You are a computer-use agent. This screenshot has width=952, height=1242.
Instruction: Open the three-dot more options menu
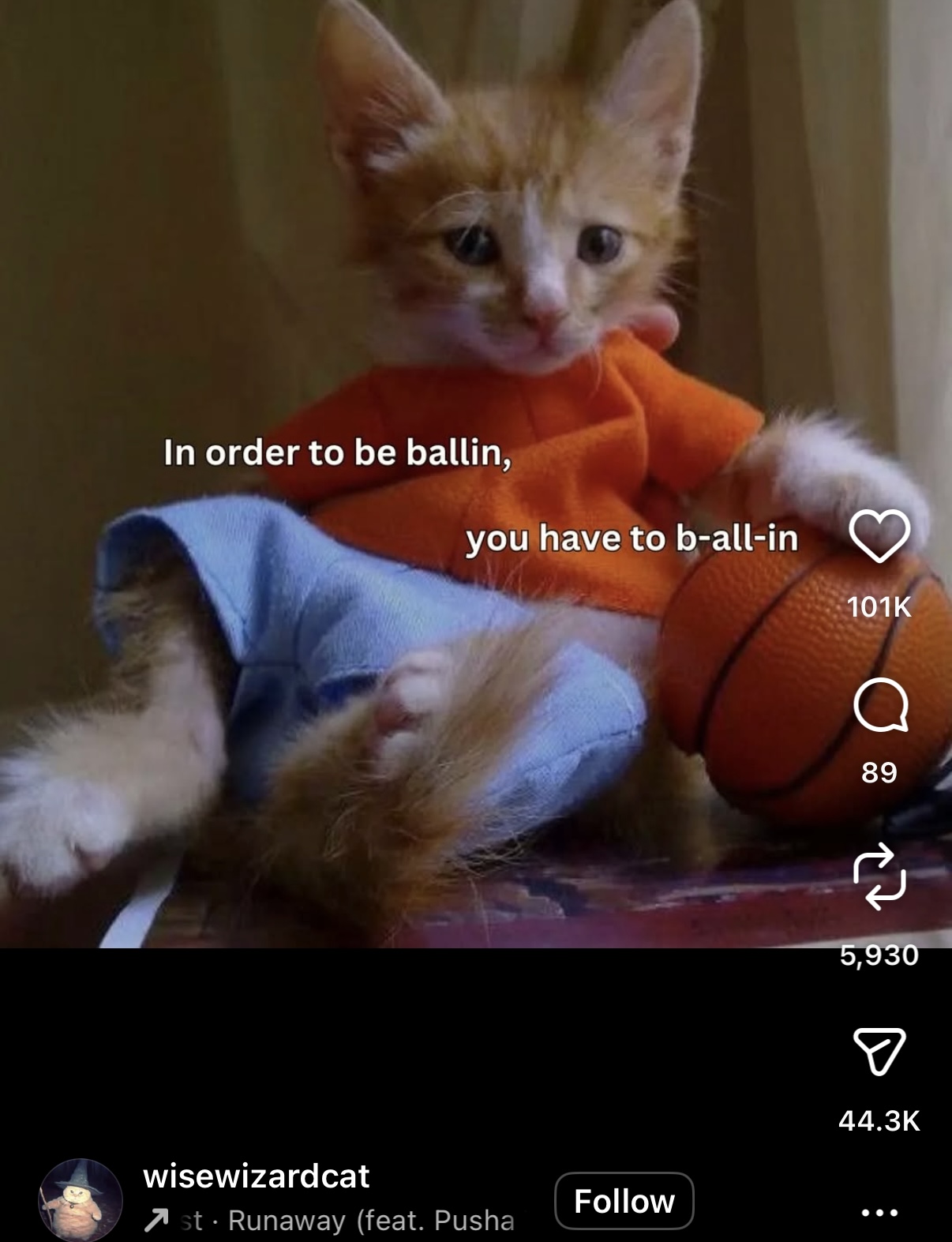(x=879, y=1212)
